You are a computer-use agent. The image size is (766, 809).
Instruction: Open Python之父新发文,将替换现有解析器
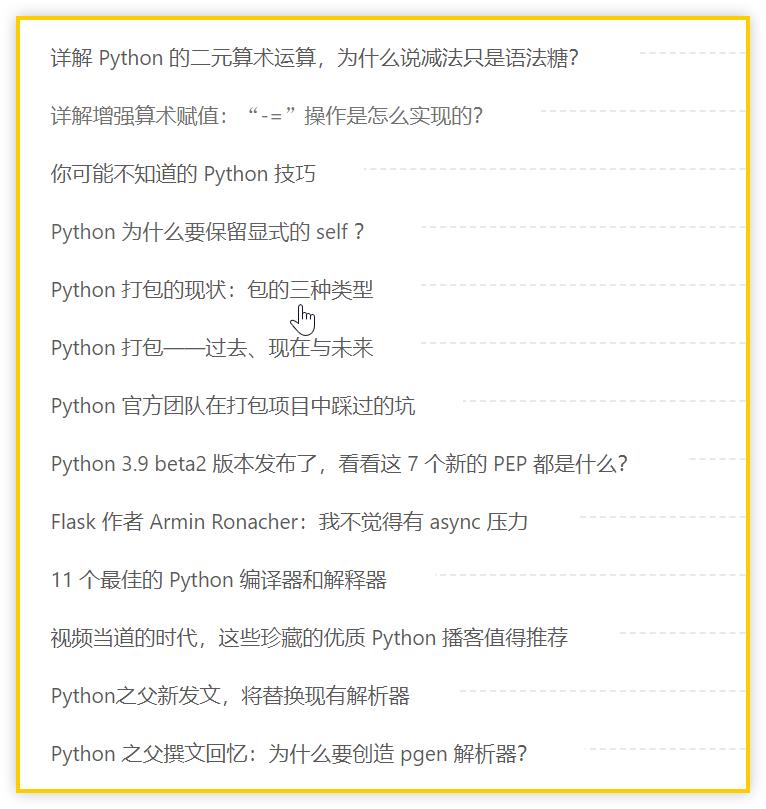click(x=230, y=696)
